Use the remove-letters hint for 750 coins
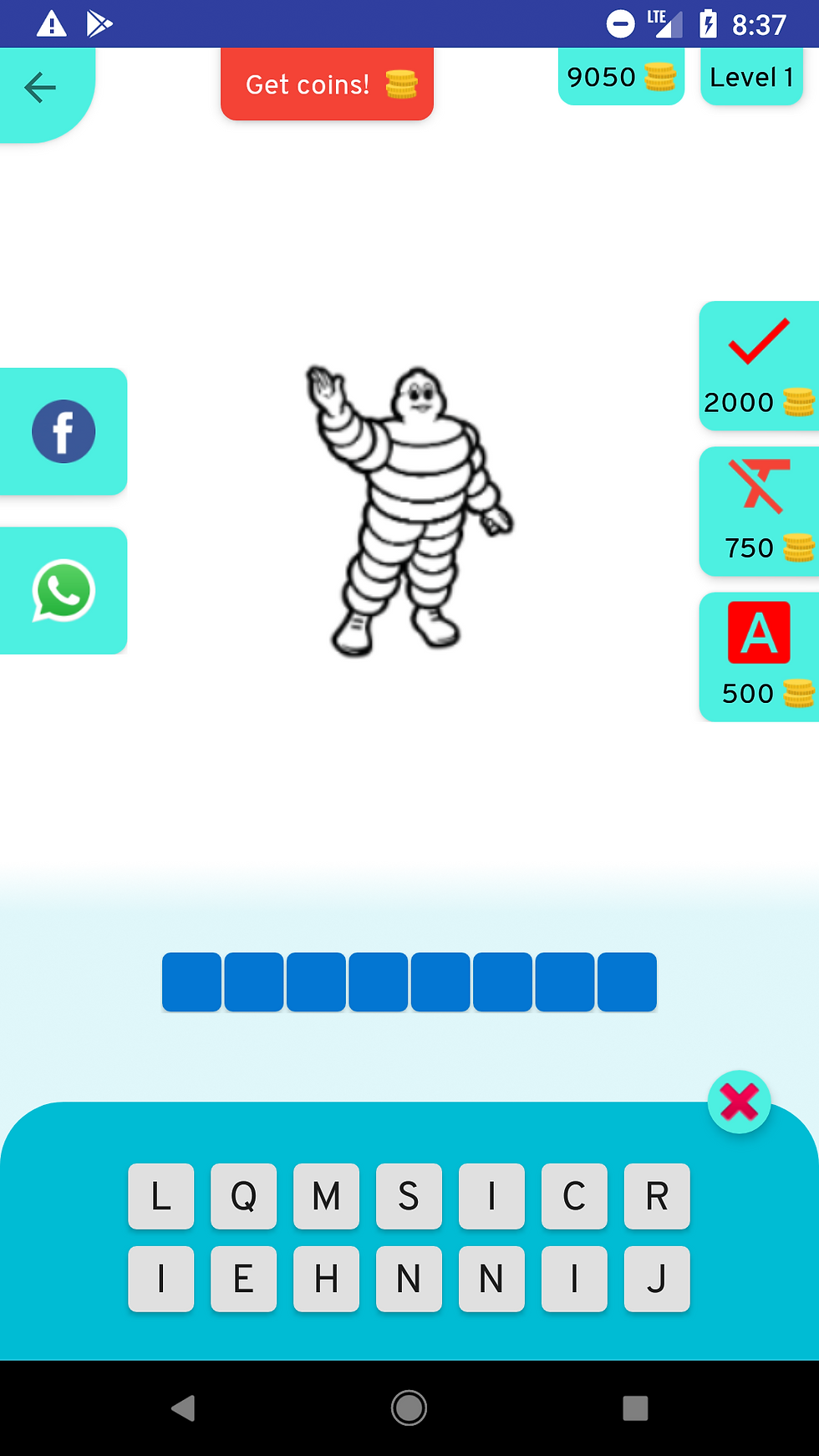Image resolution: width=819 pixels, height=1456 pixels. pos(759,512)
